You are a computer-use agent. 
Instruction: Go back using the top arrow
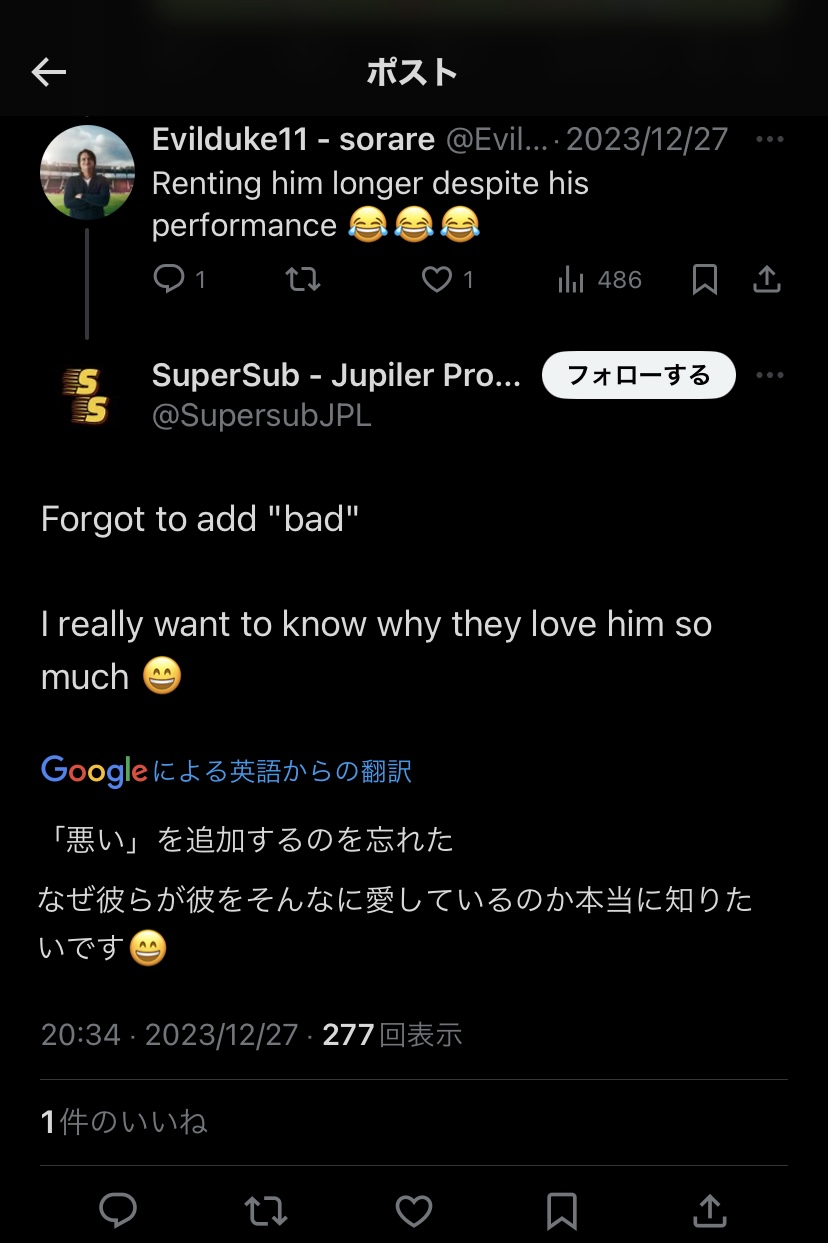pos(49,72)
